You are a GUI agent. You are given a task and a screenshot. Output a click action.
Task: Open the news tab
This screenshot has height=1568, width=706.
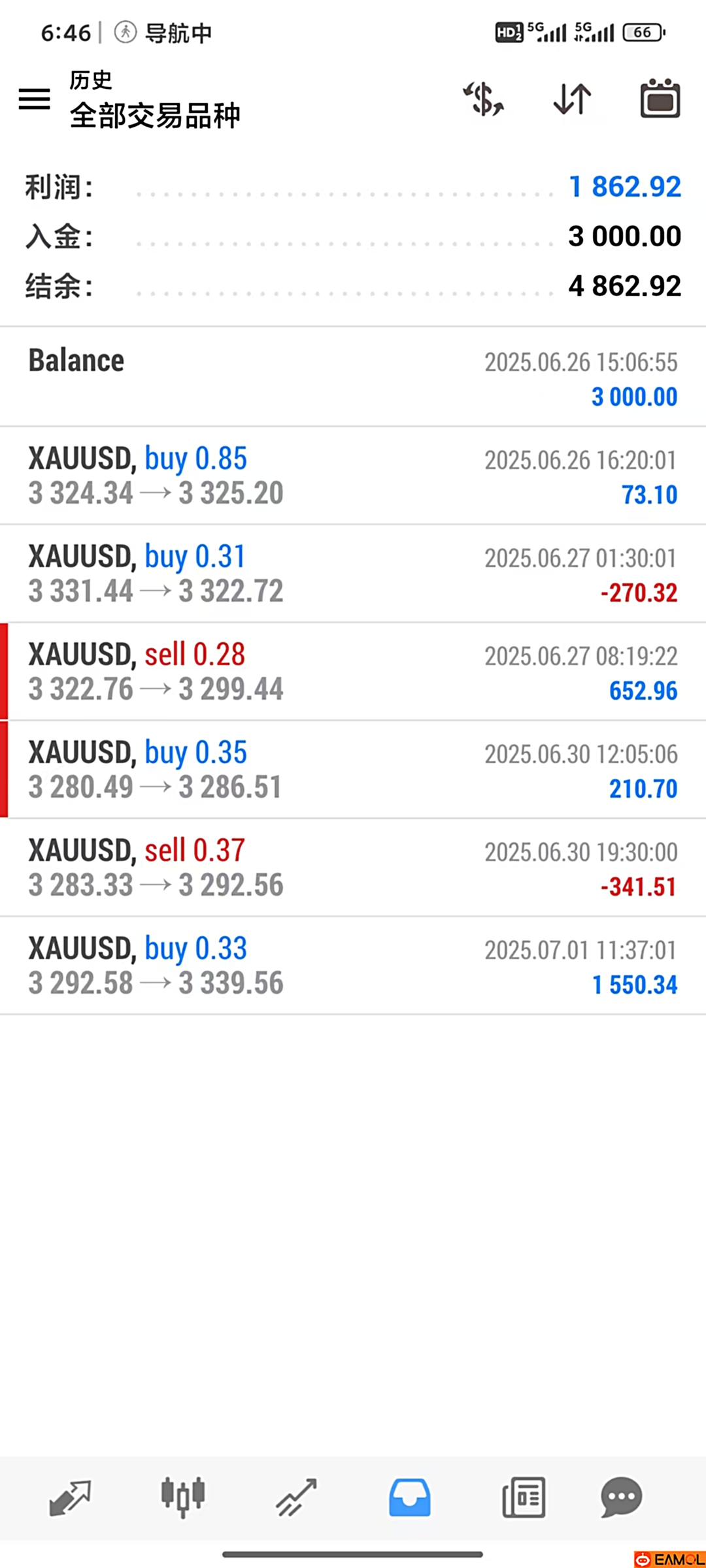point(524,1497)
